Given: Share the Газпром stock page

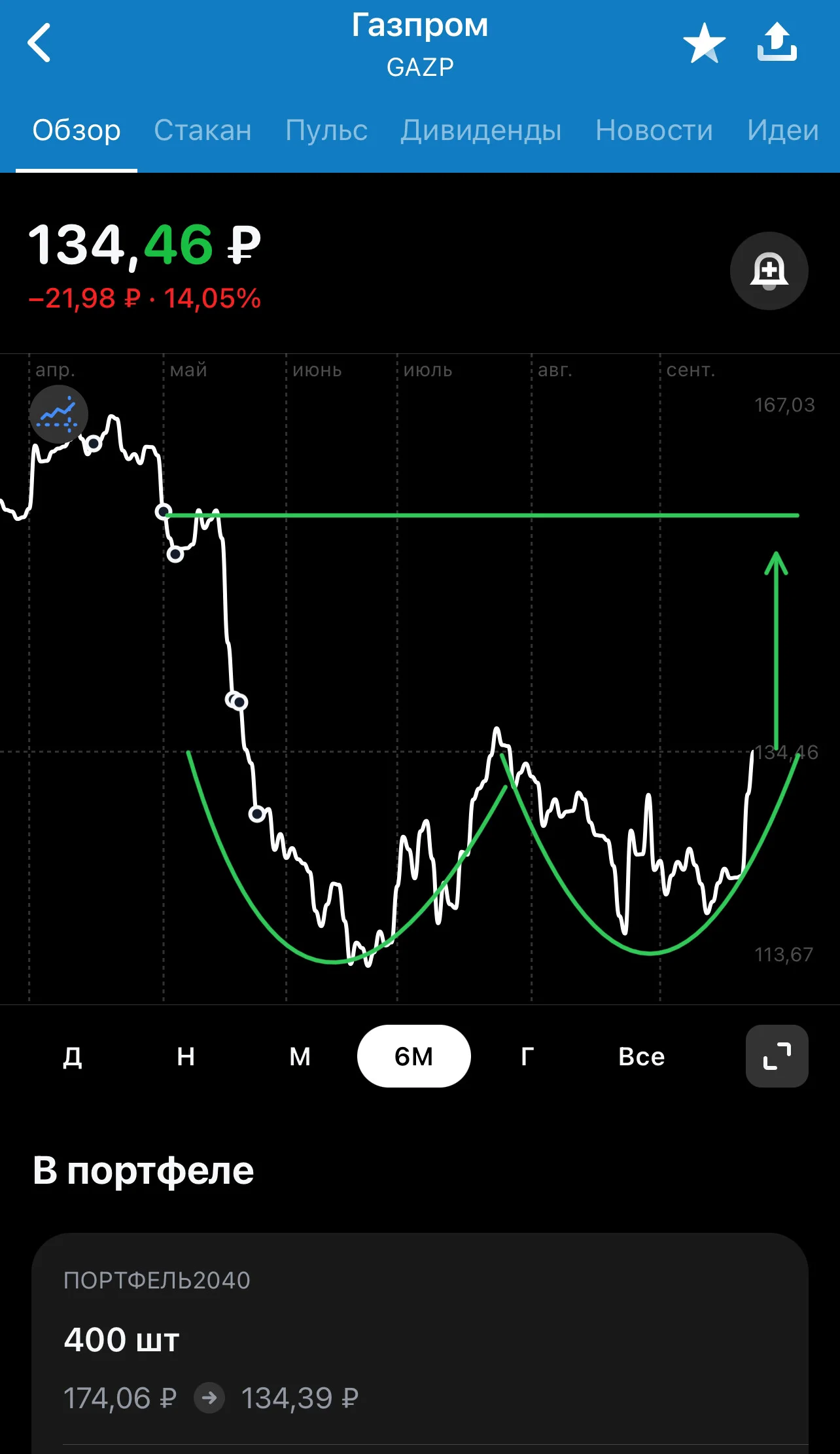Looking at the screenshot, I should point(777,43).
